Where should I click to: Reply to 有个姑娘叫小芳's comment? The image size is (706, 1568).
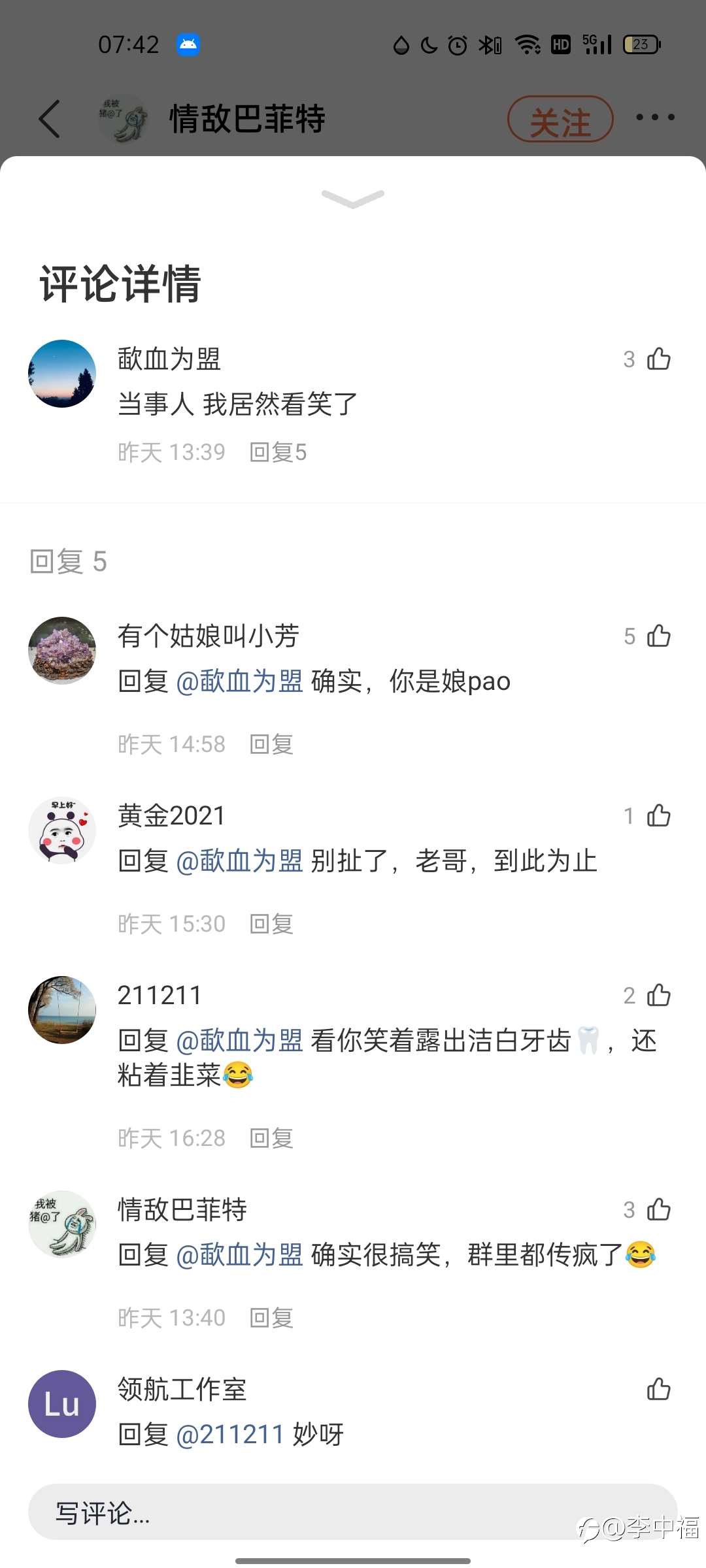coord(271,744)
